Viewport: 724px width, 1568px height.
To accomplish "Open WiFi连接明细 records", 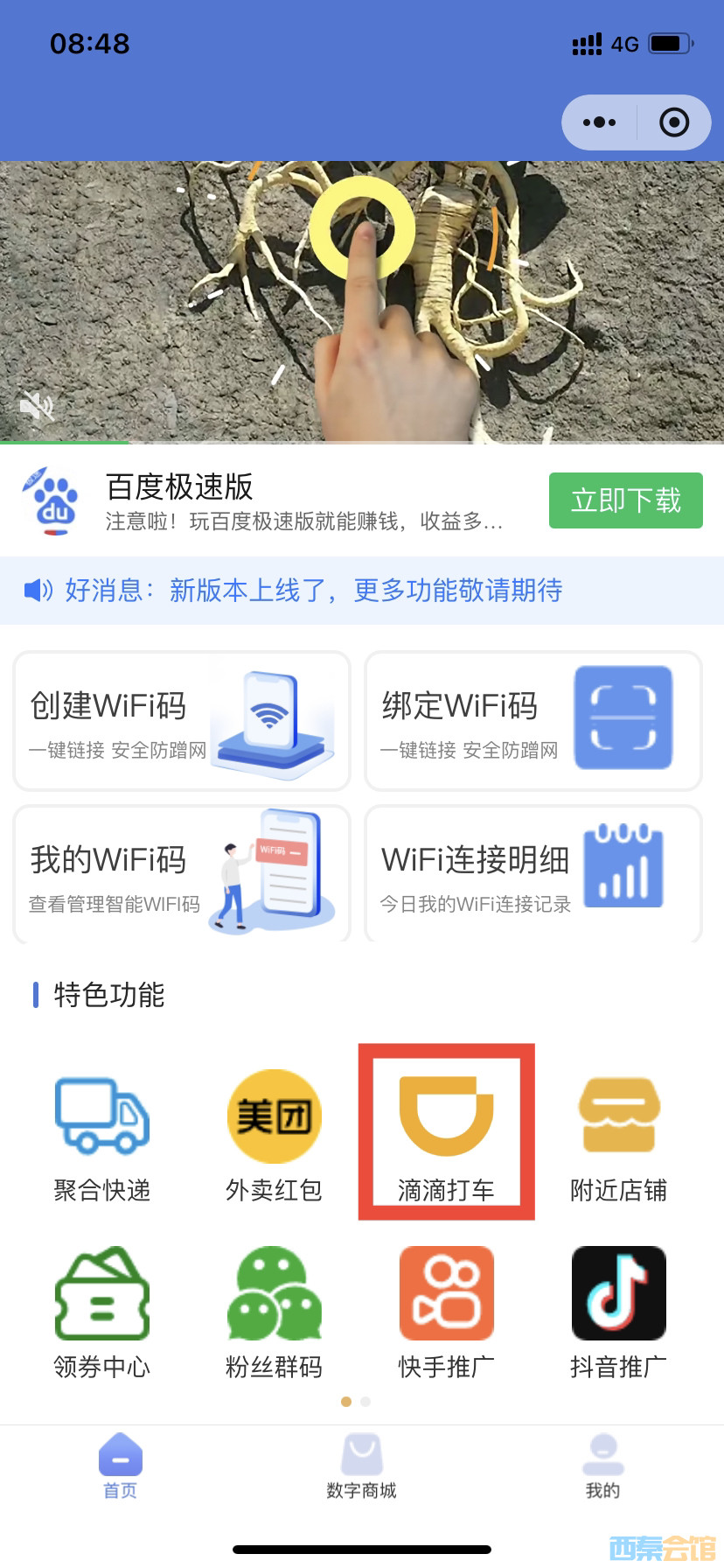I will click(x=533, y=873).
